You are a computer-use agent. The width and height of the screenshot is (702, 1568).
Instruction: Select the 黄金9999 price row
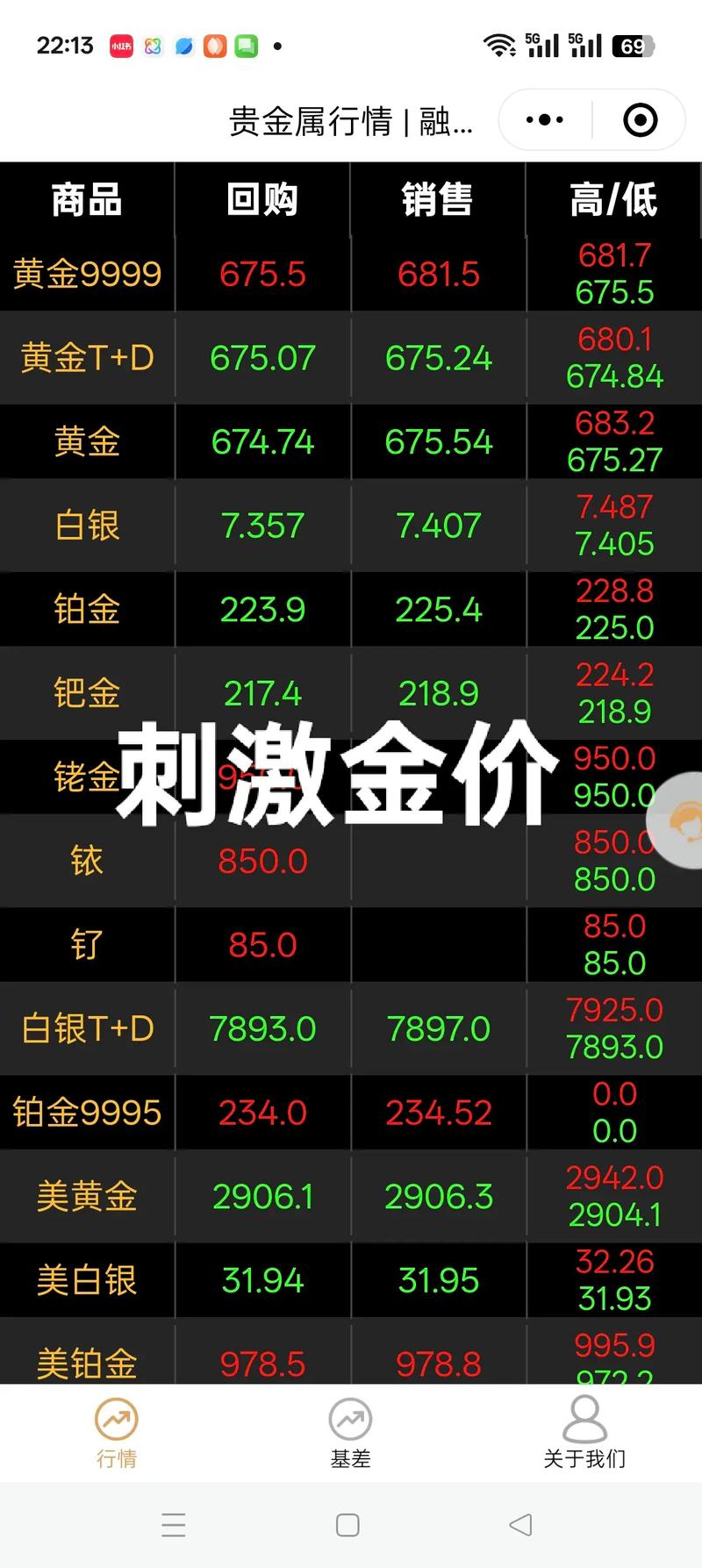coord(87,275)
